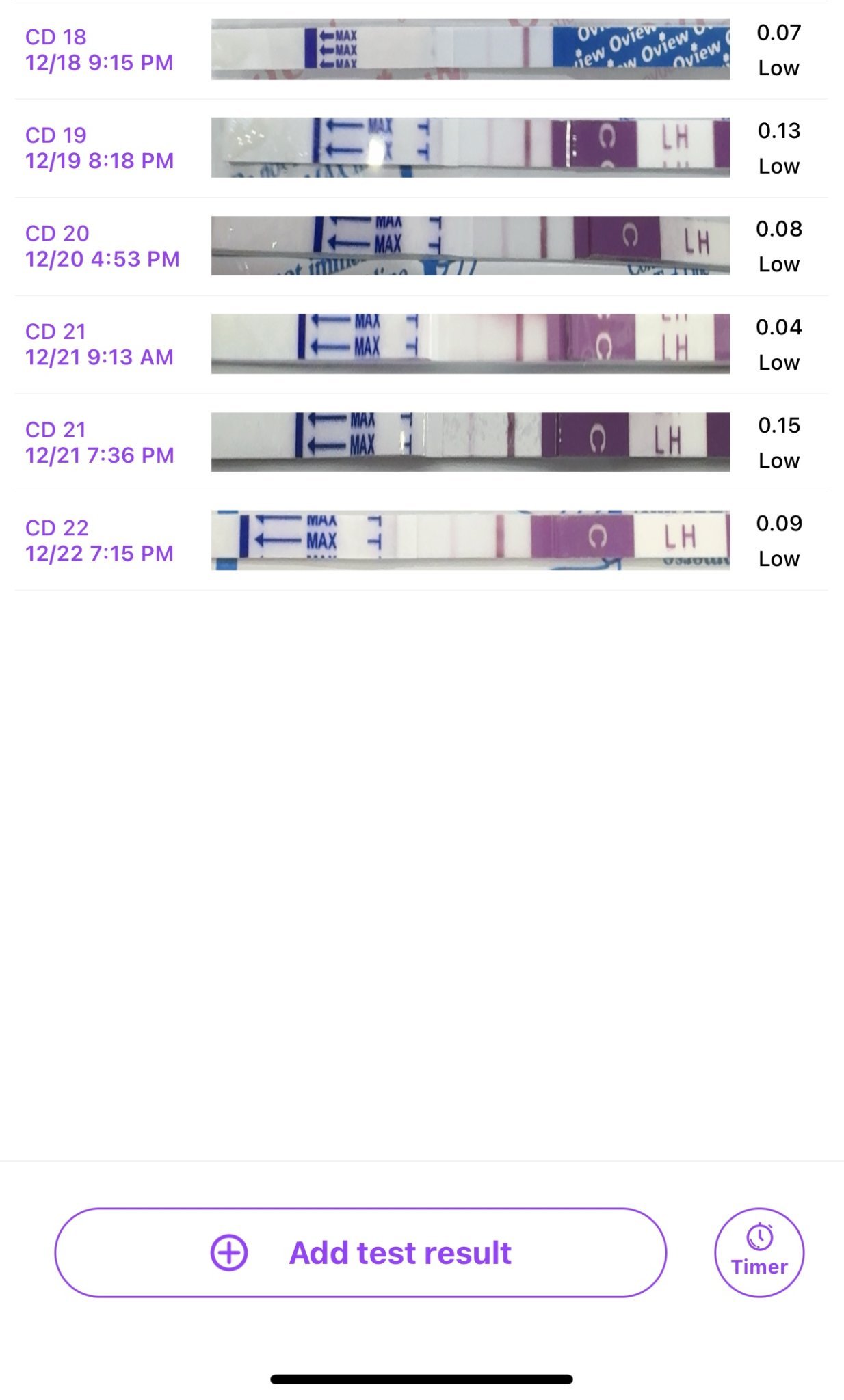Select the CD 21 test from 7:36 PM

pos(421,443)
